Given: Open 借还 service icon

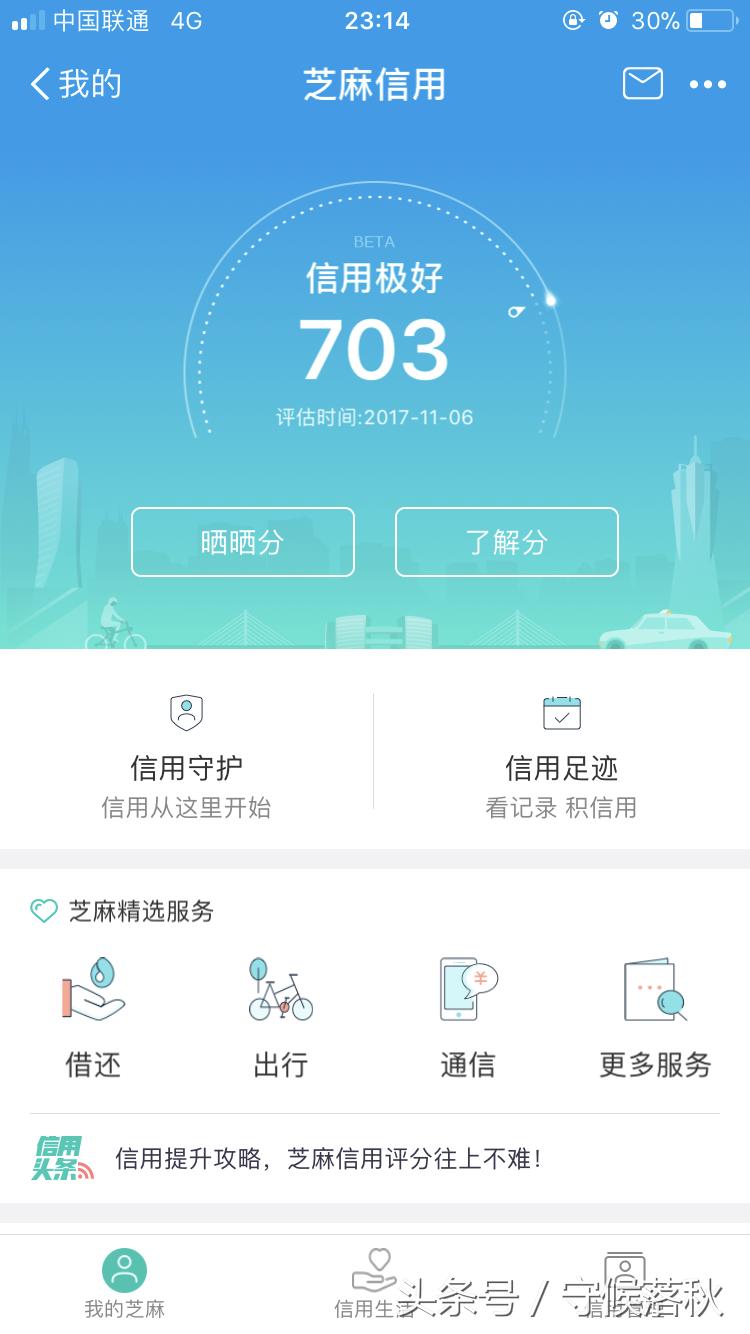Looking at the screenshot, I should point(93,990).
